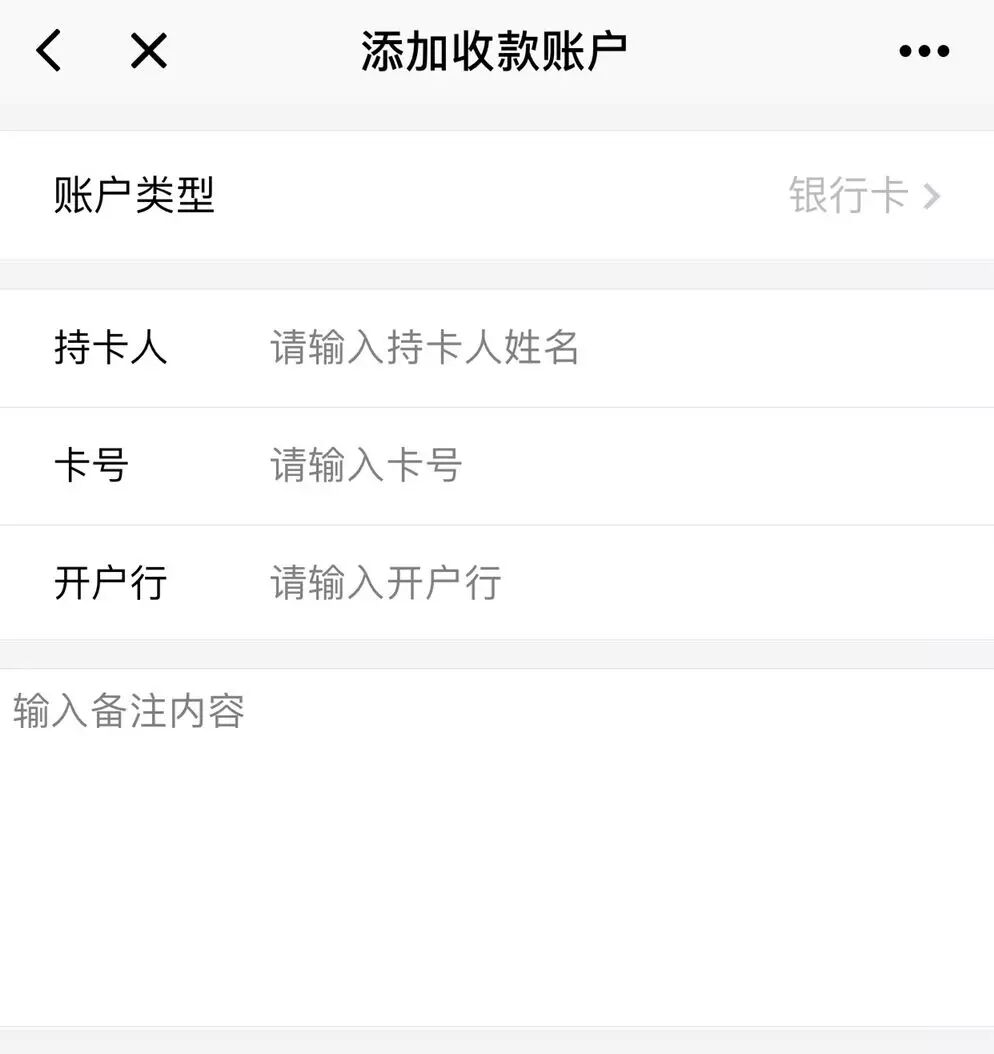
Task: Open the three-dot overflow menu
Action: [923, 51]
